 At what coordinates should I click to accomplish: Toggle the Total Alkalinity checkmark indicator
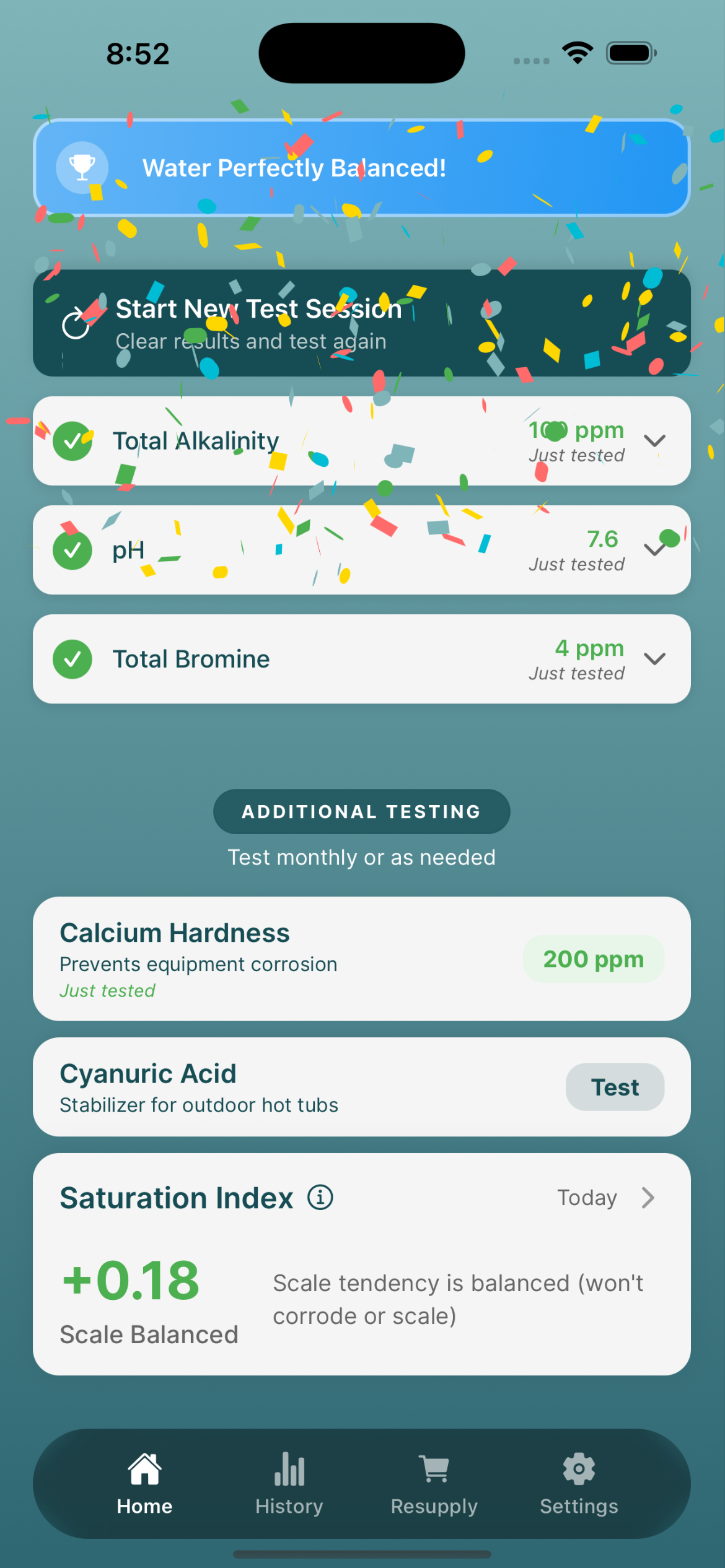point(72,440)
